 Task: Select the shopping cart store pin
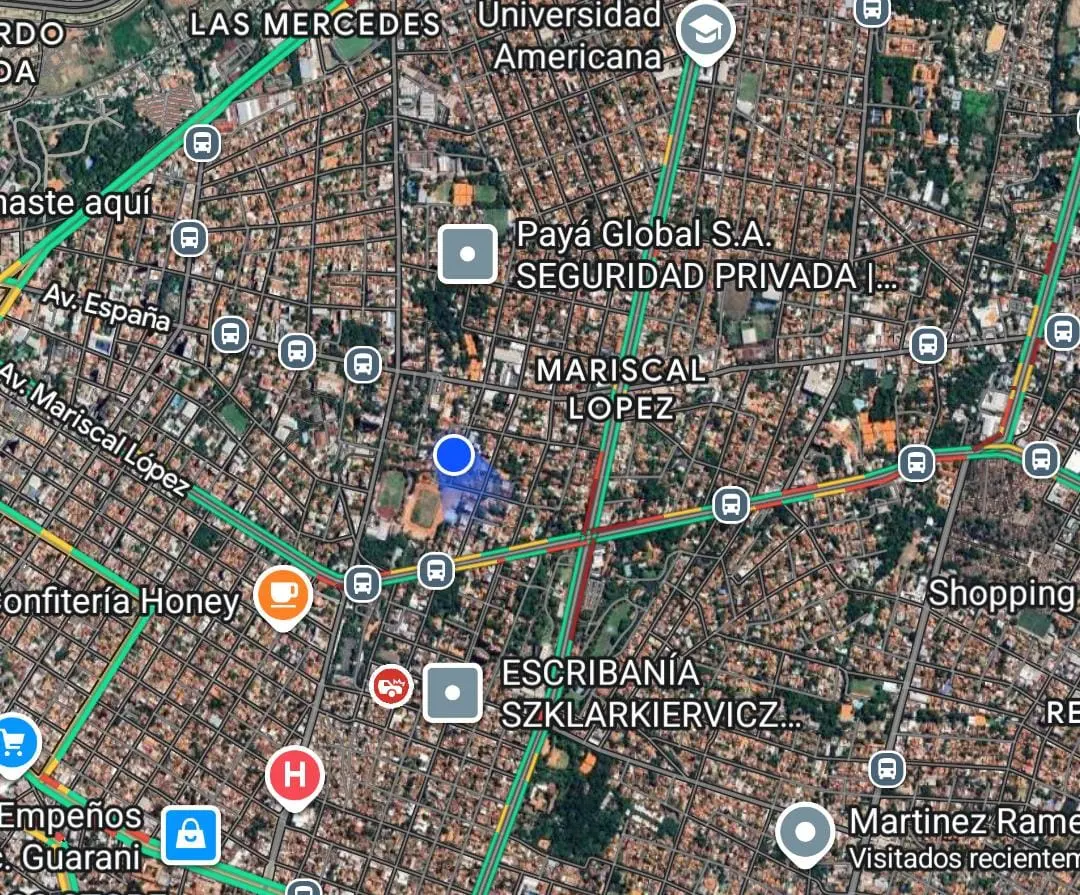point(14,743)
